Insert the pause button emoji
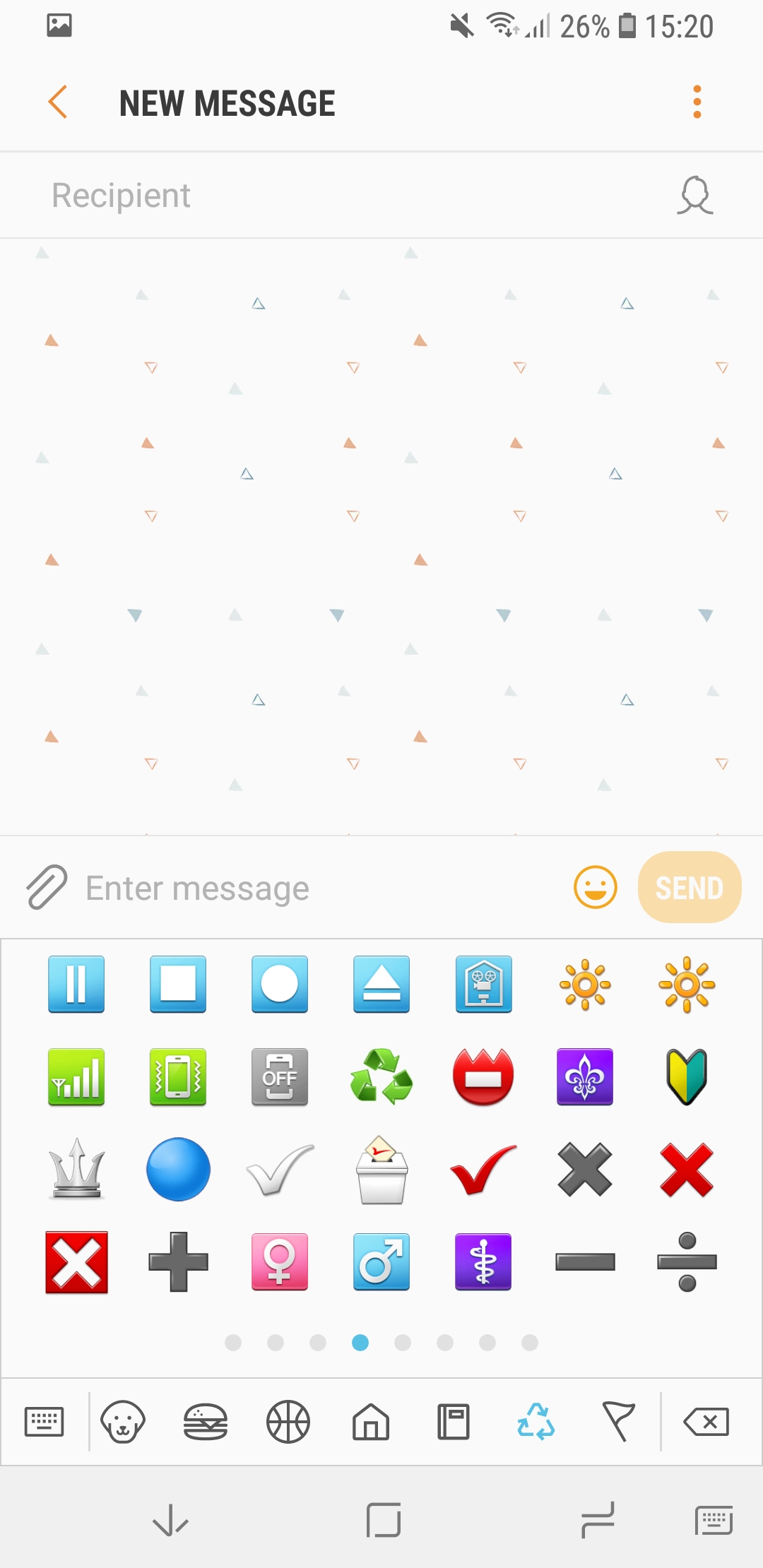763x1568 pixels. 76,984
